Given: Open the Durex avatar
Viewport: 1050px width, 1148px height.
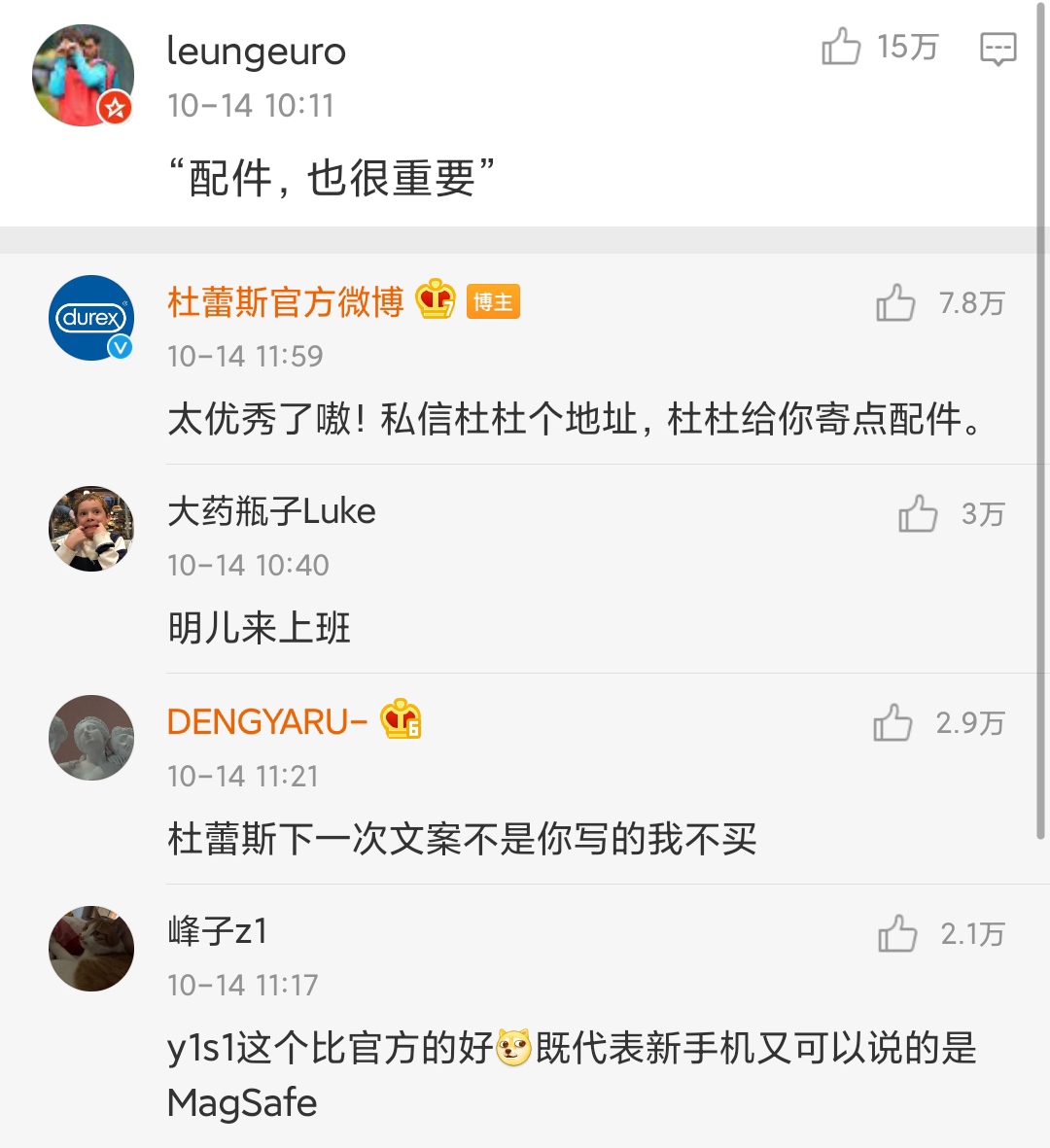Looking at the screenshot, I should coord(91,318).
